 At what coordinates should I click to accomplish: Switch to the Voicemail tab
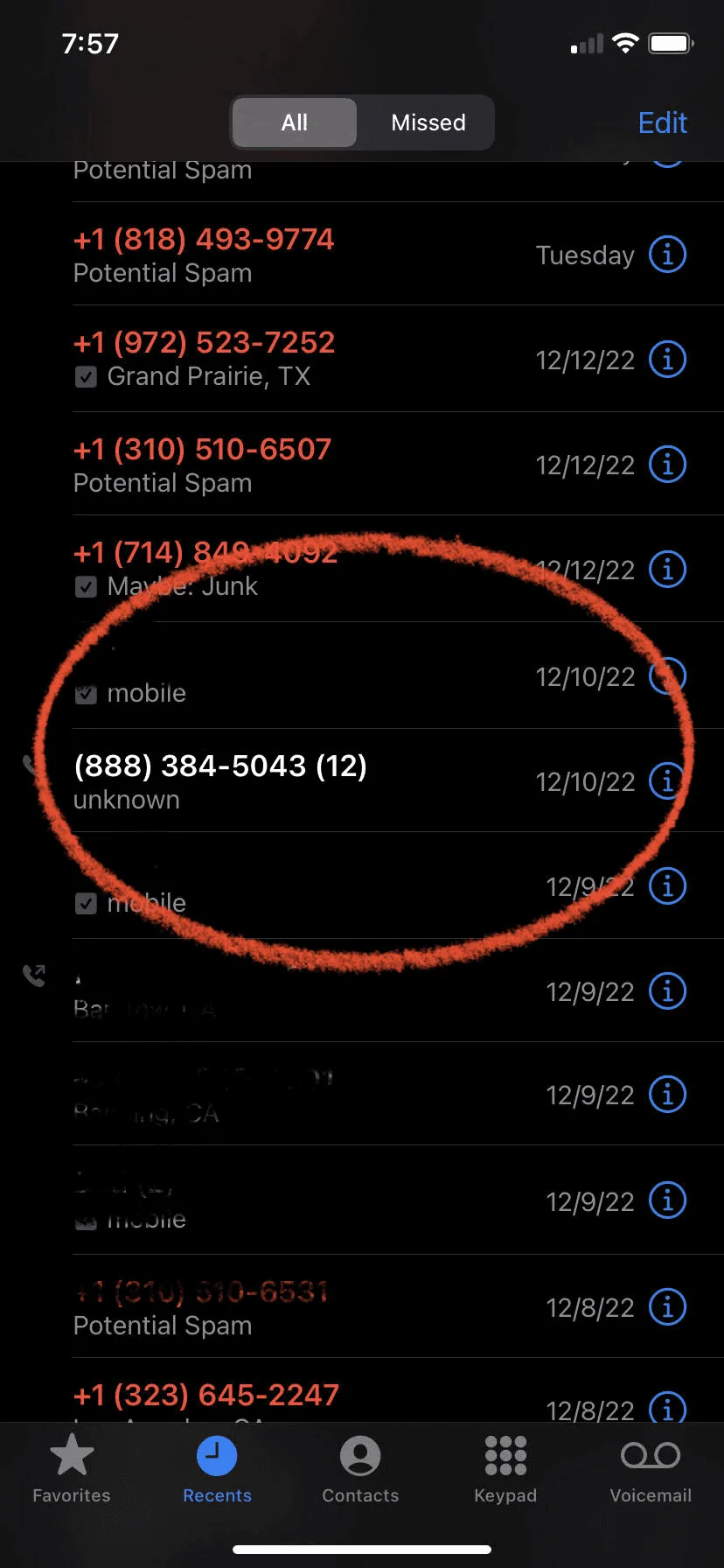coord(651,1469)
